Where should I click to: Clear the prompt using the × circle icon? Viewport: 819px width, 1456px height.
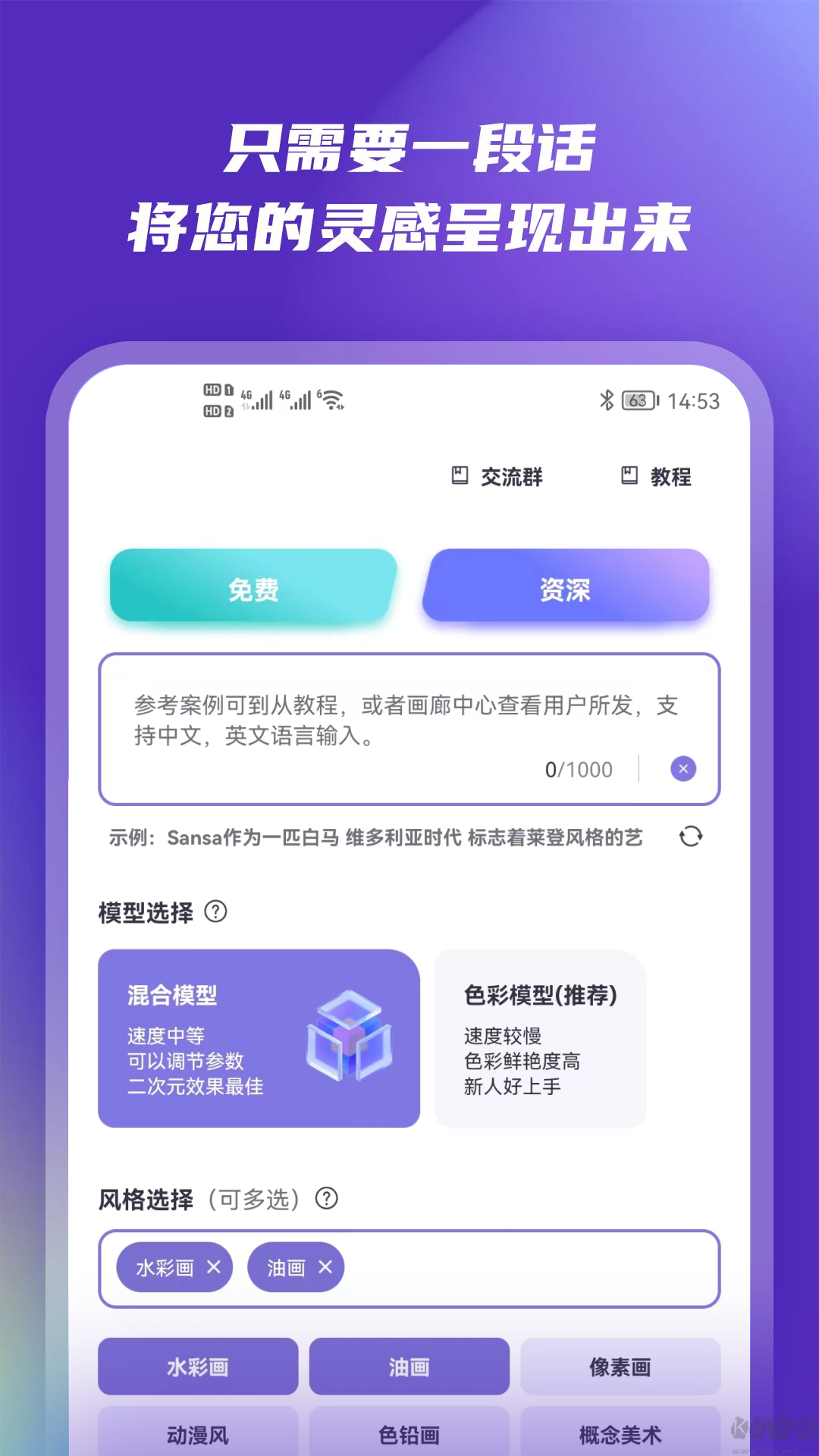tap(682, 769)
